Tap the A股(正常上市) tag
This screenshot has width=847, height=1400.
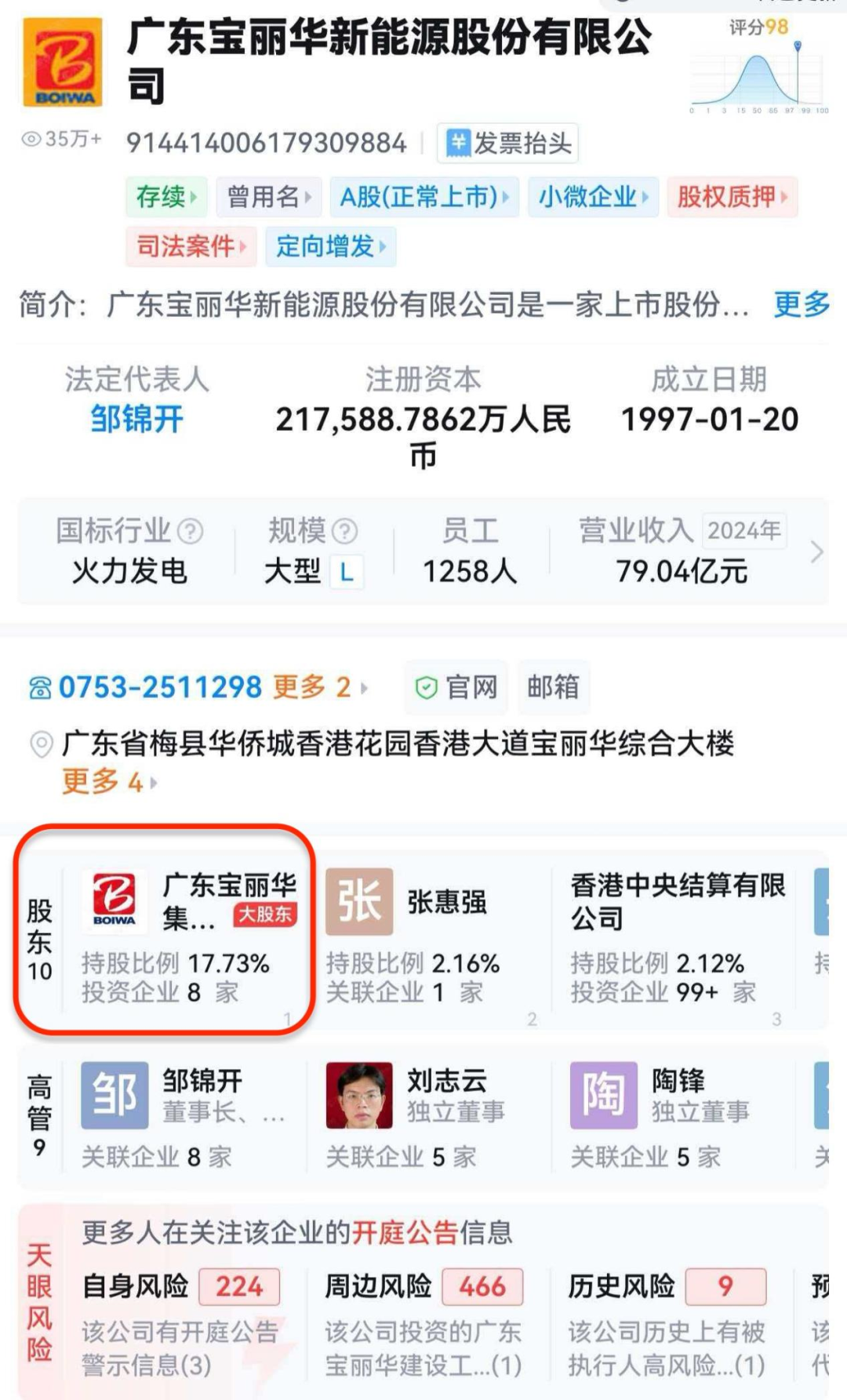424,197
